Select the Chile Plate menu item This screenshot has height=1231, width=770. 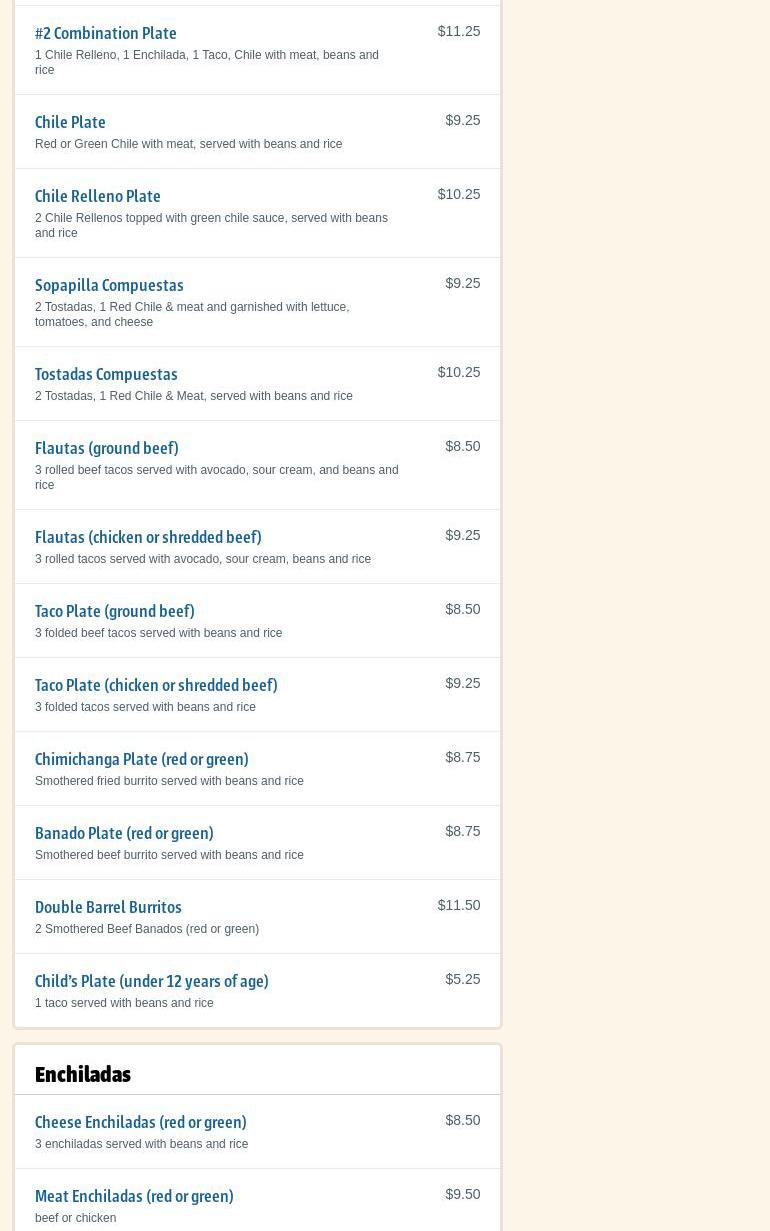[x=70, y=122]
